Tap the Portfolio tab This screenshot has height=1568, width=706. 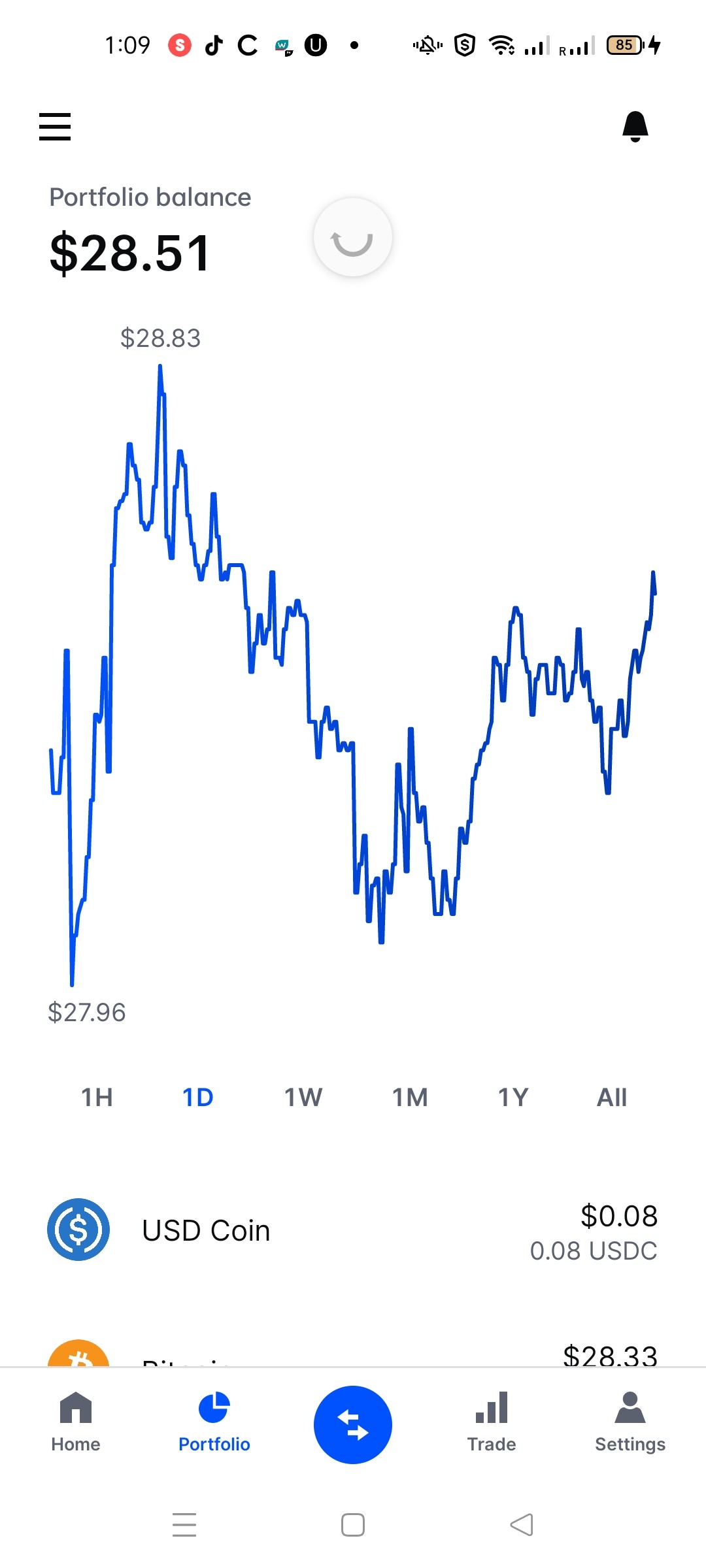(x=214, y=1422)
